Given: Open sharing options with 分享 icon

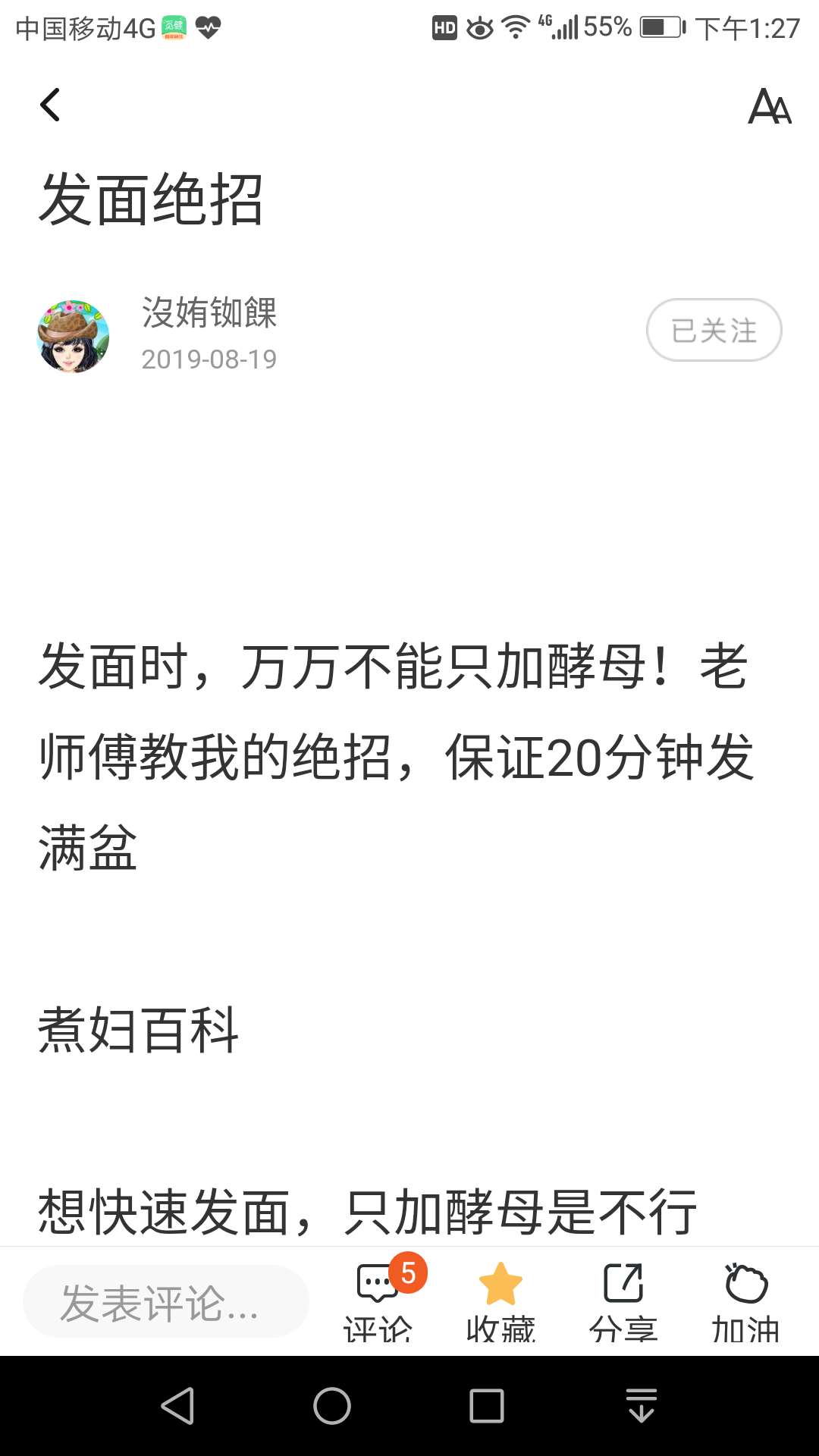Looking at the screenshot, I should (x=622, y=1282).
